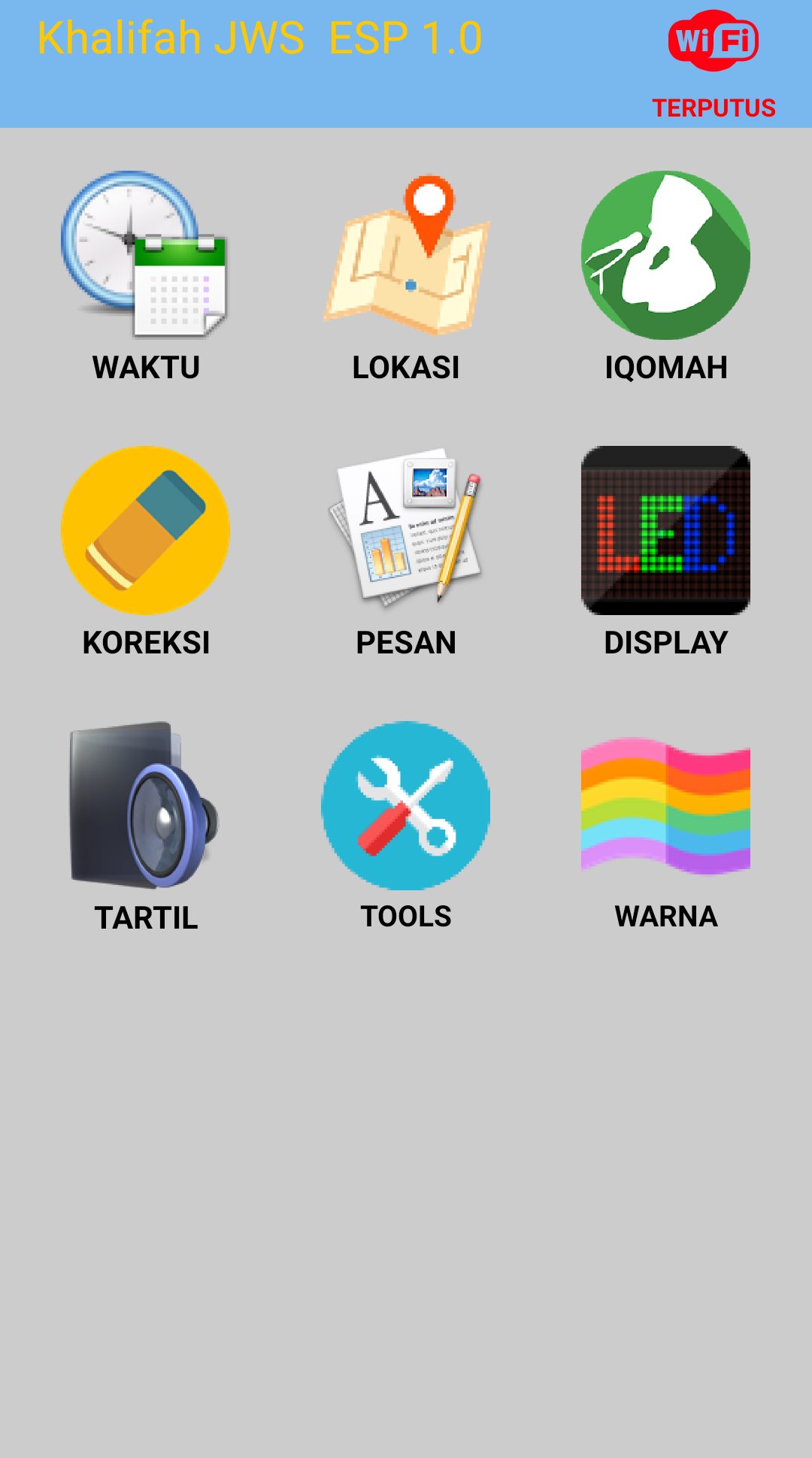Select the IQOMAH option

[x=665, y=256]
